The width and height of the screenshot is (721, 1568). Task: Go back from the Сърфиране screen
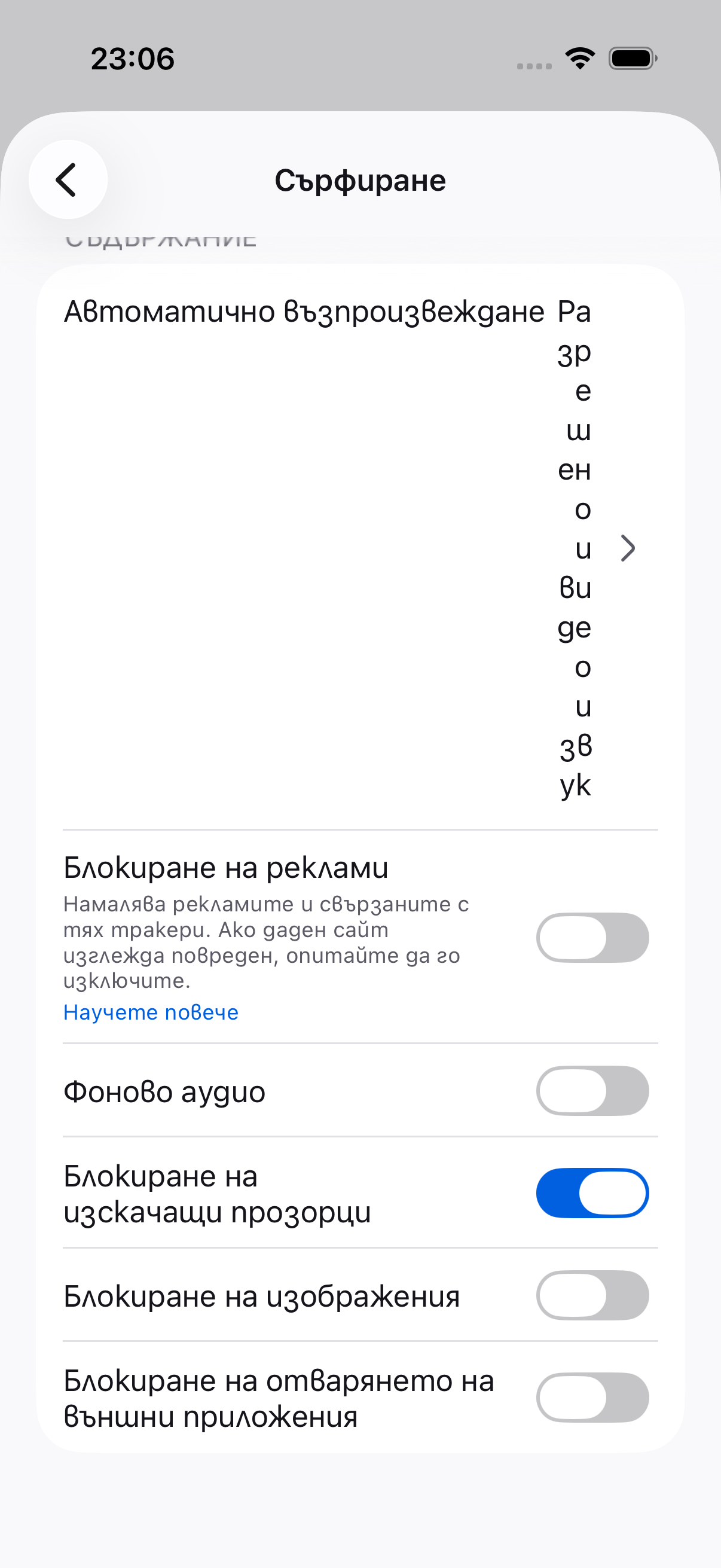[68, 179]
